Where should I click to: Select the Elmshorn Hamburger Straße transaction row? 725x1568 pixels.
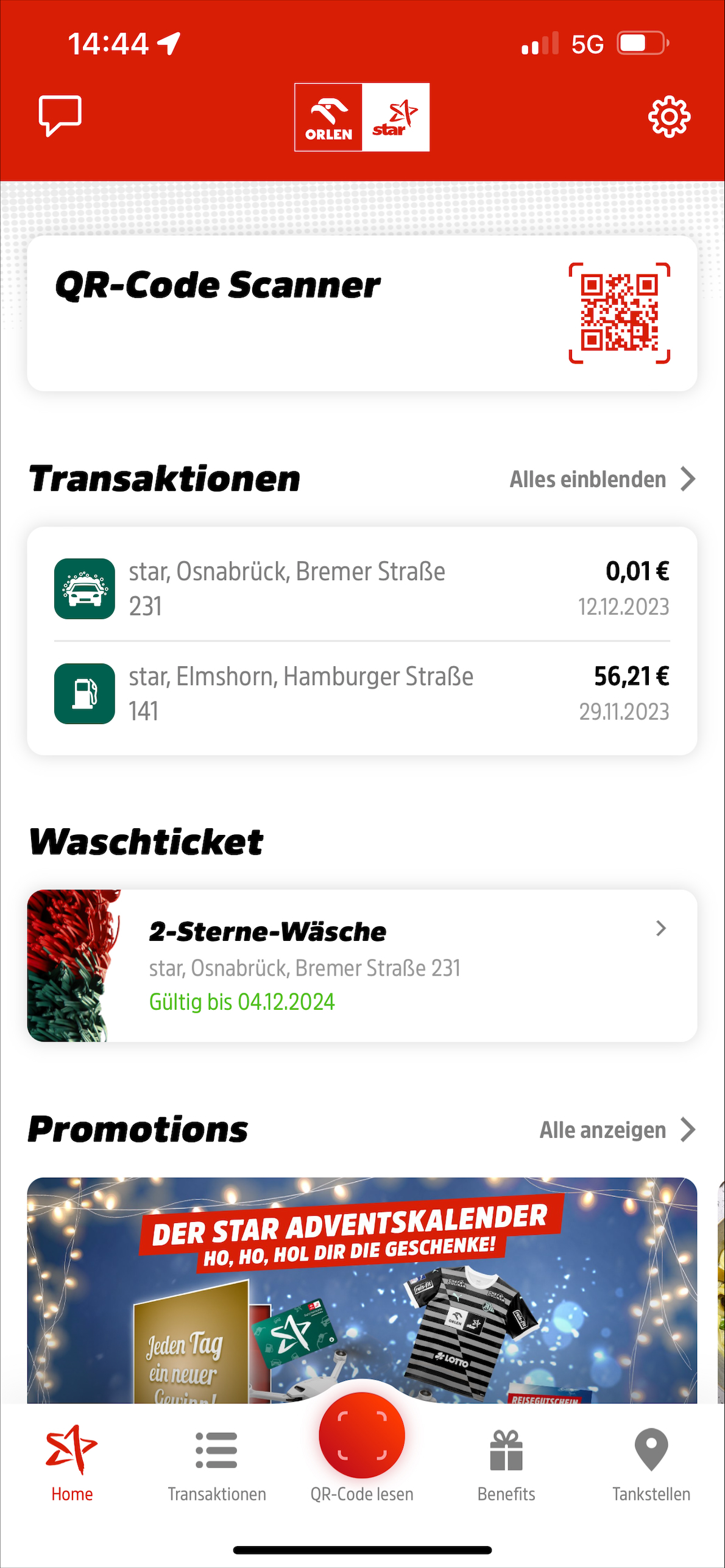point(362,694)
